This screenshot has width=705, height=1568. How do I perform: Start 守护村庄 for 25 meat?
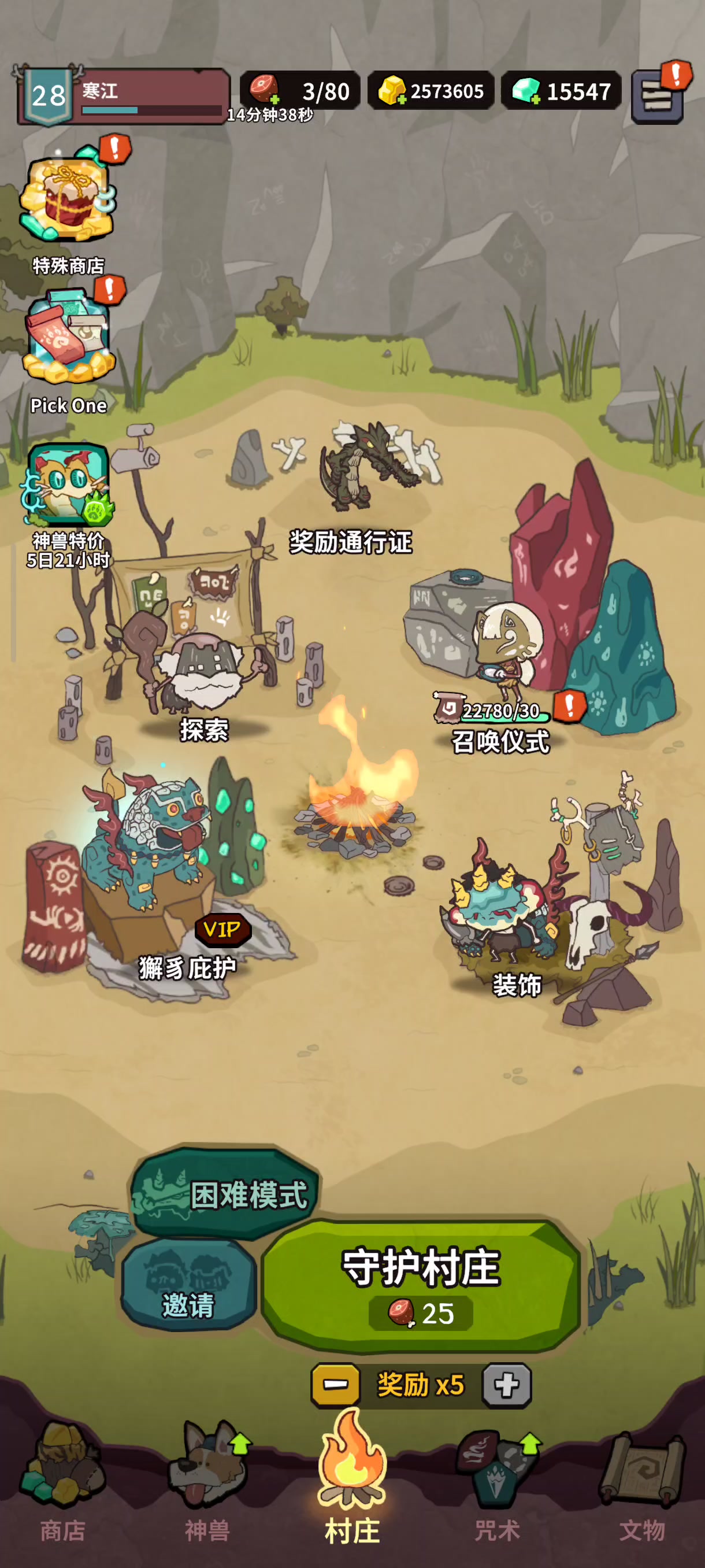click(x=421, y=1287)
